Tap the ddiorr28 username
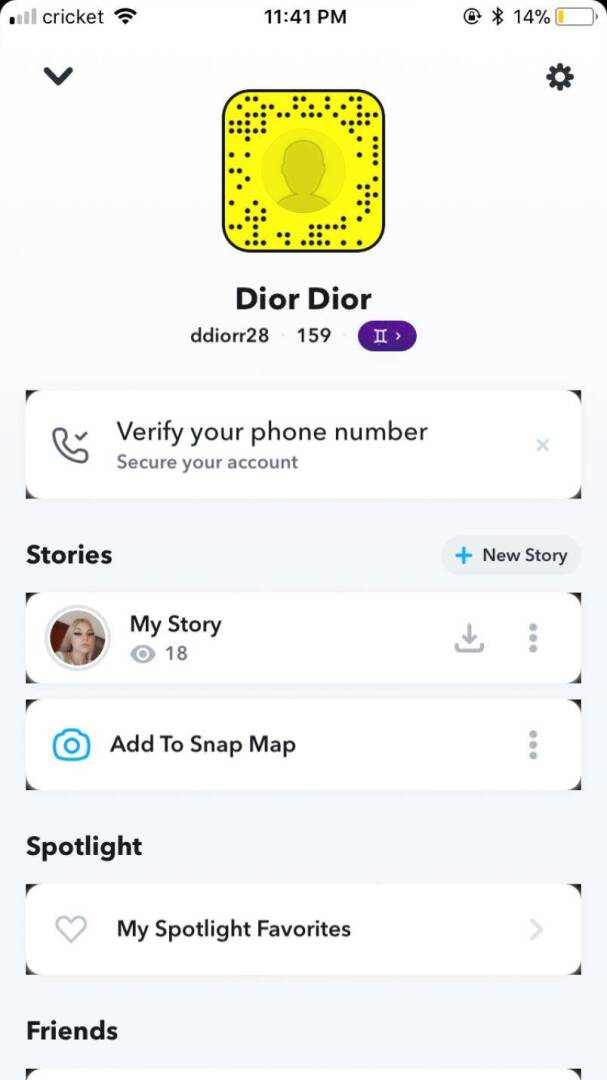 (229, 336)
